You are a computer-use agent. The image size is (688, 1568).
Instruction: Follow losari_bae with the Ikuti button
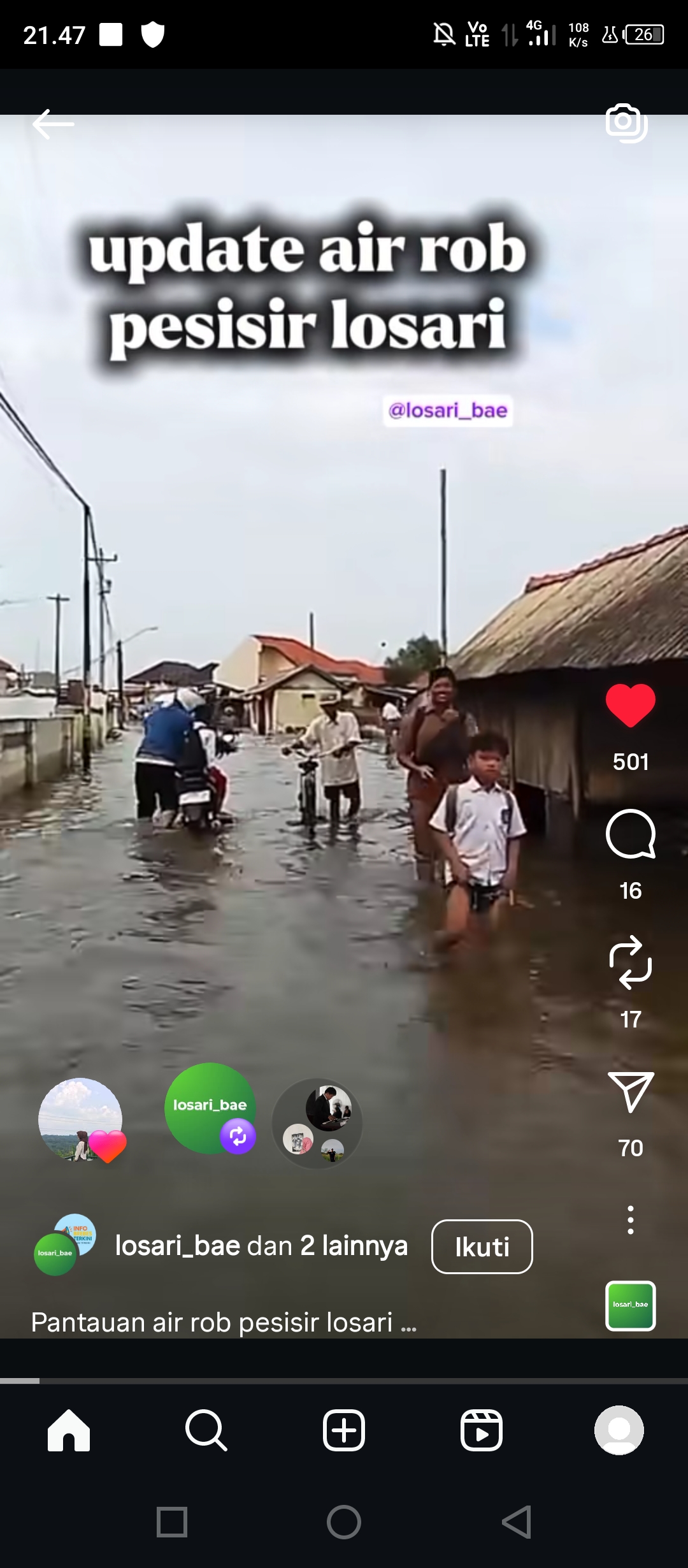[x=482, y=1247]
